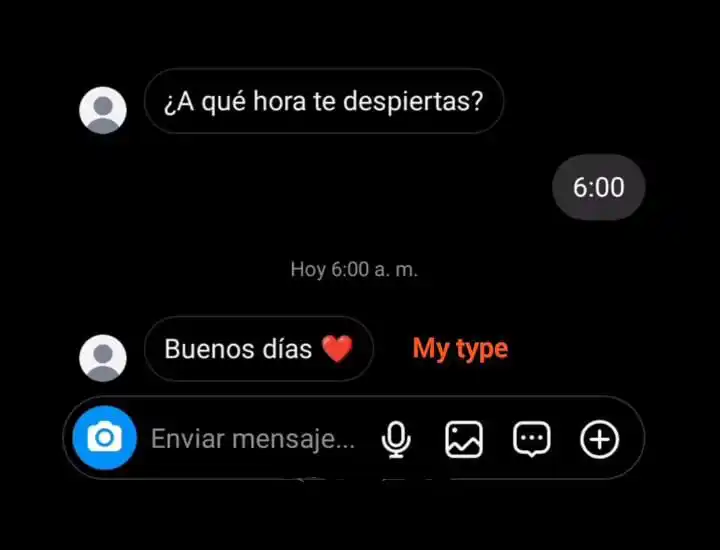
Task: Open more options with the plus icon
Action: [600, 439]
